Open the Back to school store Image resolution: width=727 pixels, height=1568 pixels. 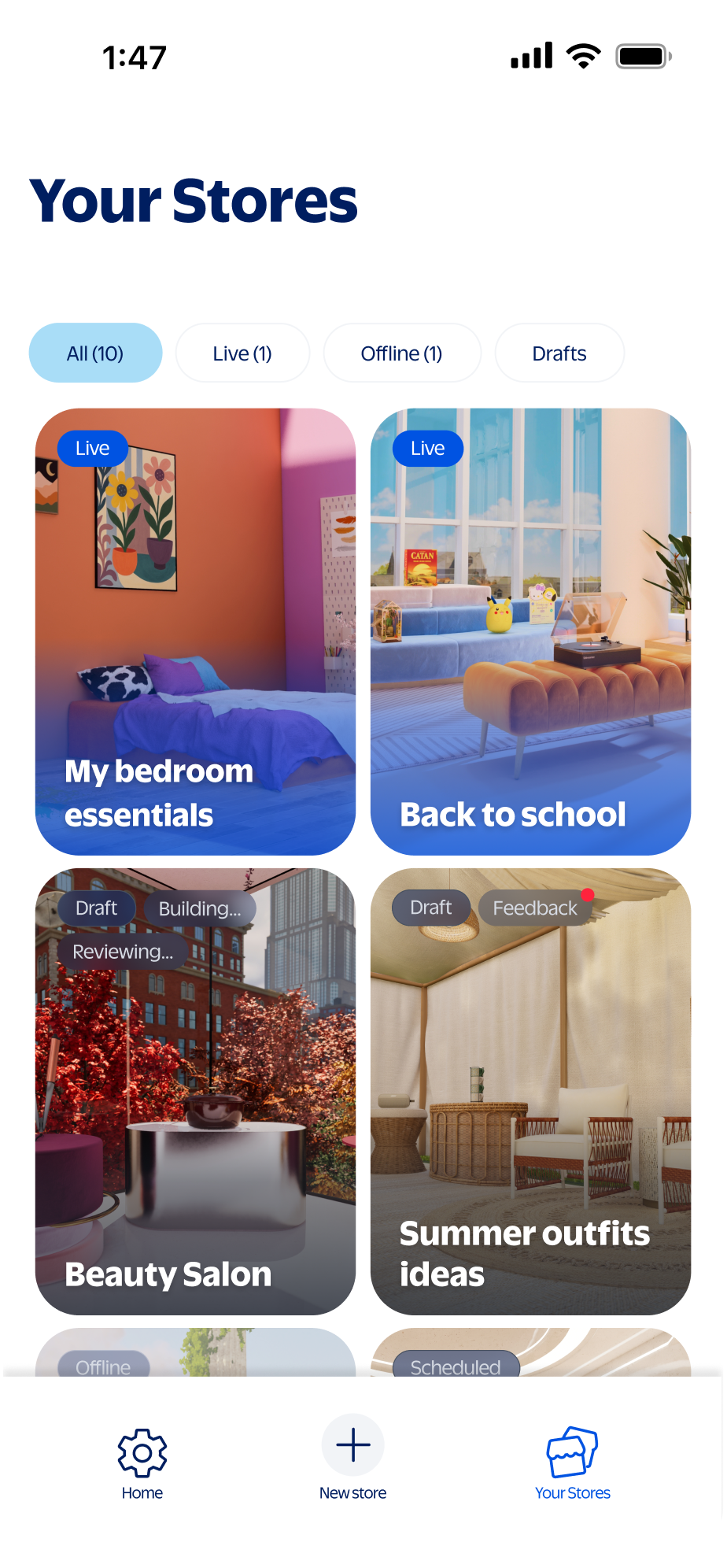(x=530, y=631)
